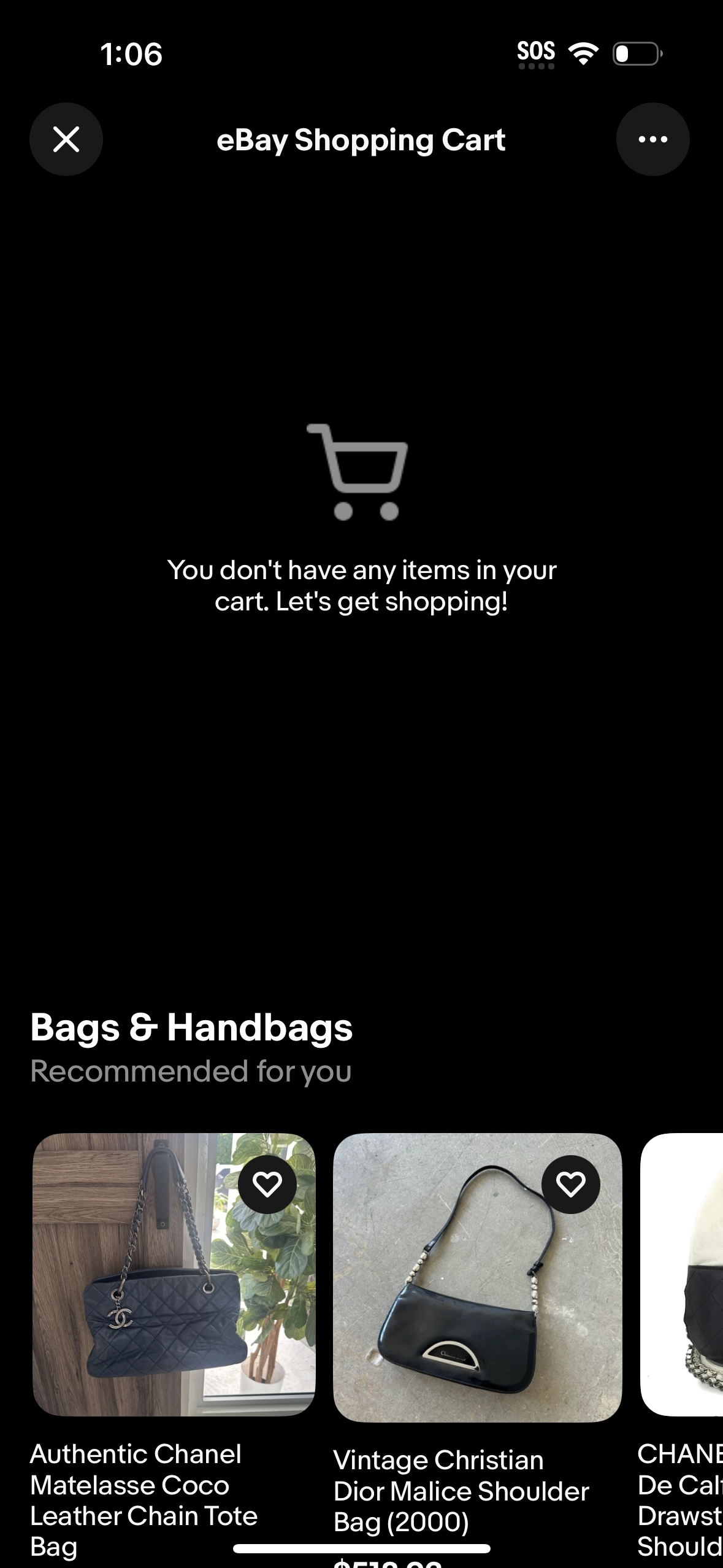The height and width of the screenshot is (1568, 723).
Task: Tap the eBay Shopping Cart title
Action: tap(361, 140)
